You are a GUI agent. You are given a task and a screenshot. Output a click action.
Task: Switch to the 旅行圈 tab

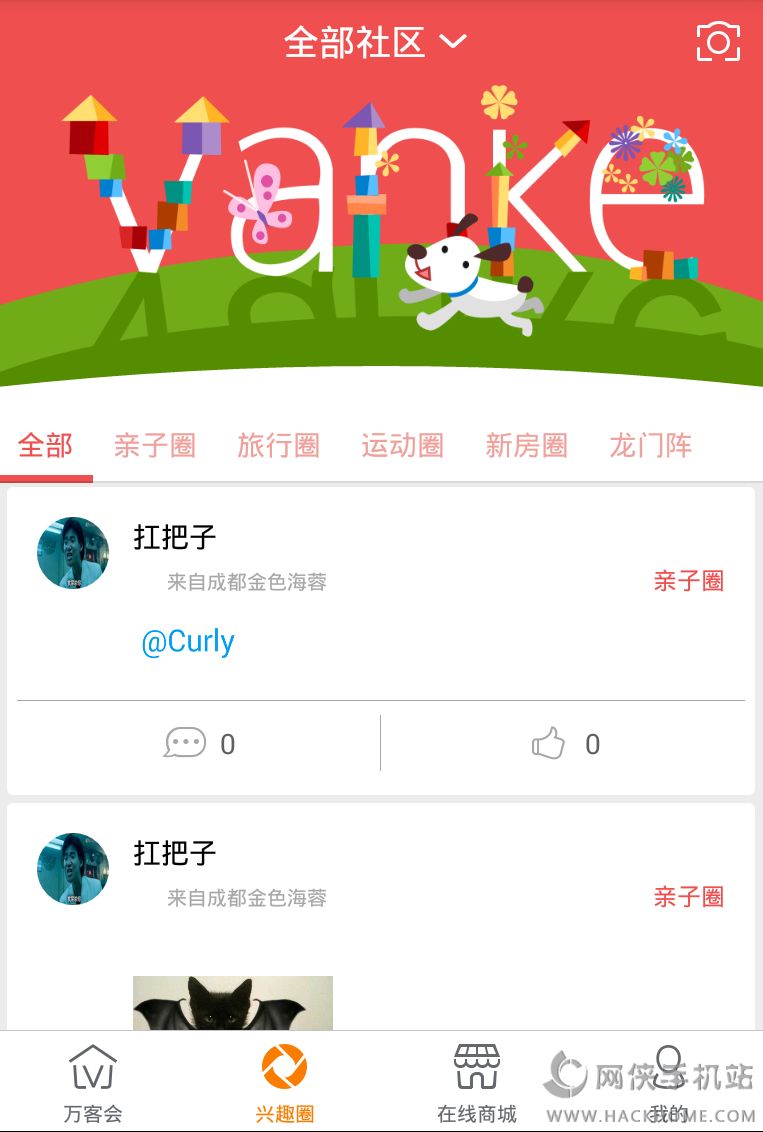click(x=278, y=445)
